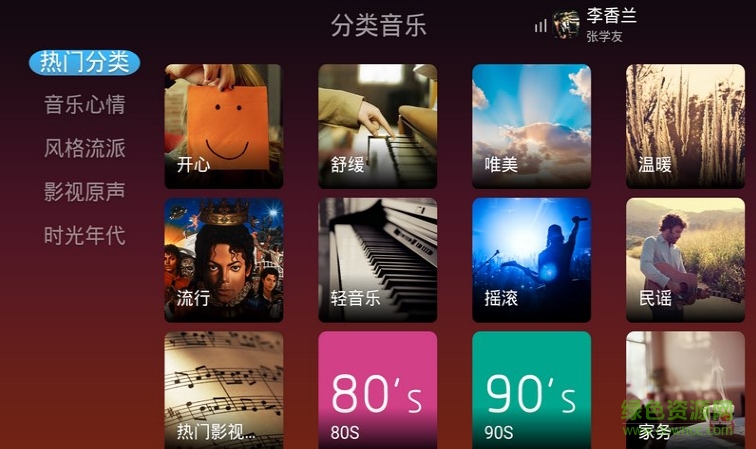Select the 温暖 music tile
This screenshot has width=756, height=449.
[x=685, y=126]
